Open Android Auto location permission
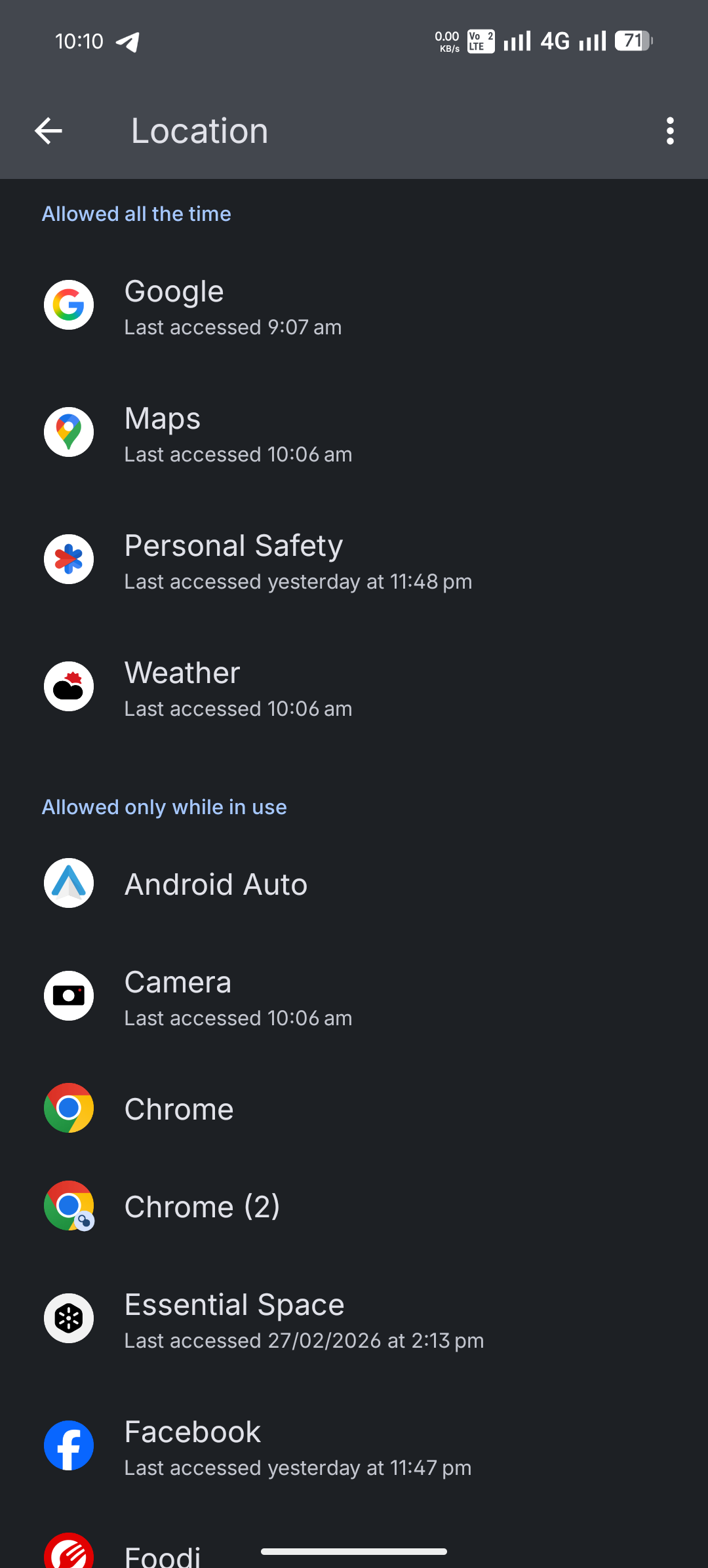The width and height of the screenshot is (708, 1568). (354, 884)
